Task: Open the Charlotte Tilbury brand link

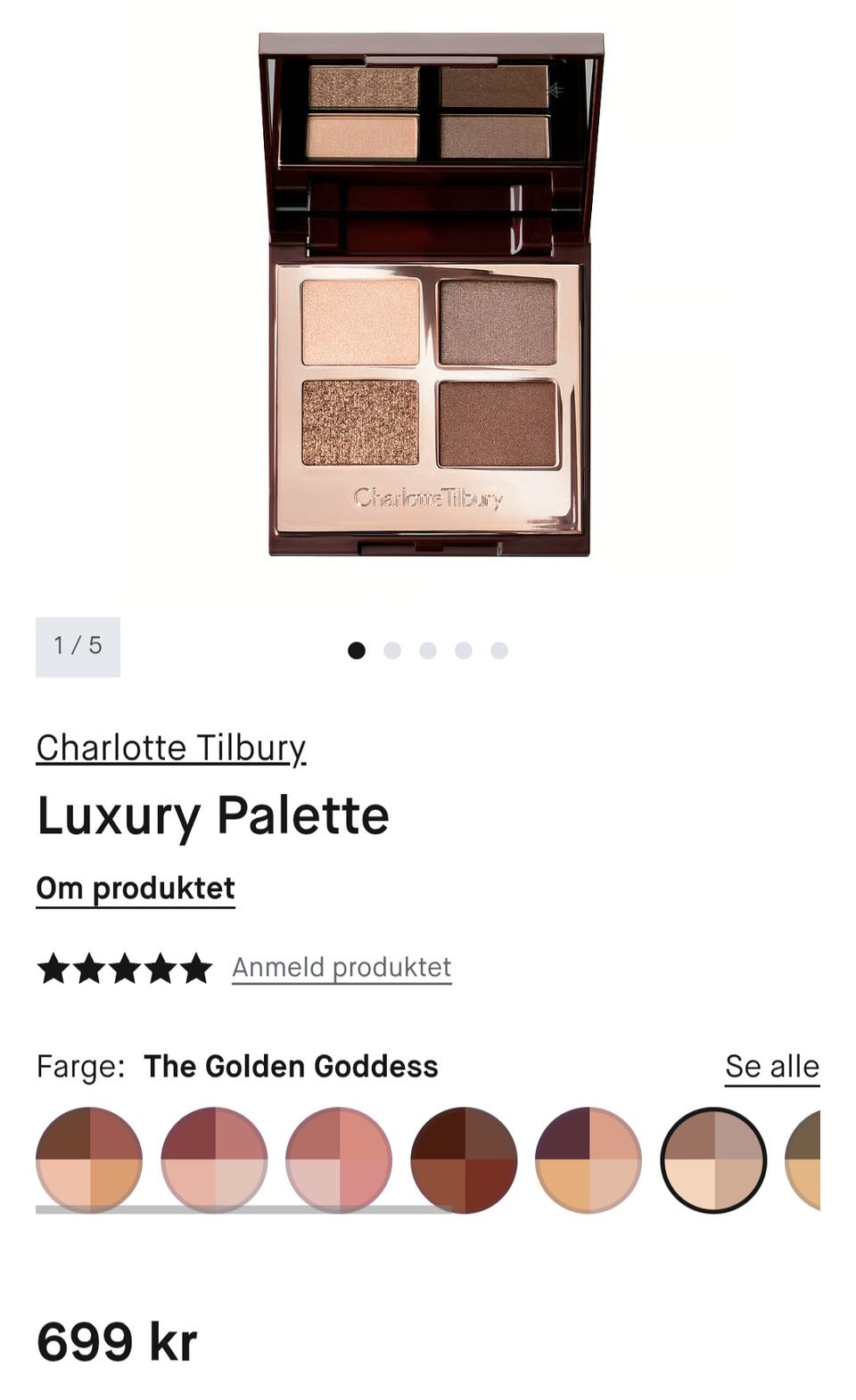Action: pos(171,747)
